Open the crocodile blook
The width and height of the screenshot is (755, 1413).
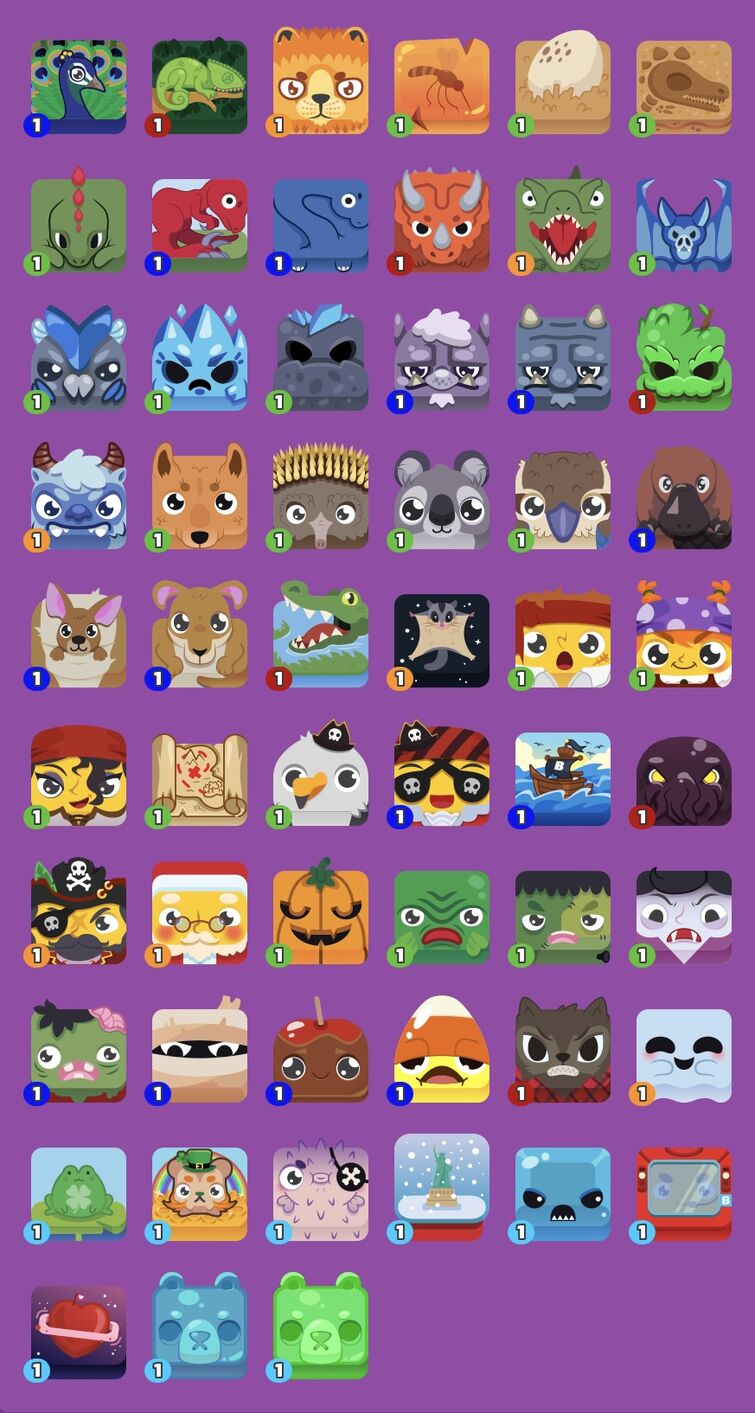point(321,636)
